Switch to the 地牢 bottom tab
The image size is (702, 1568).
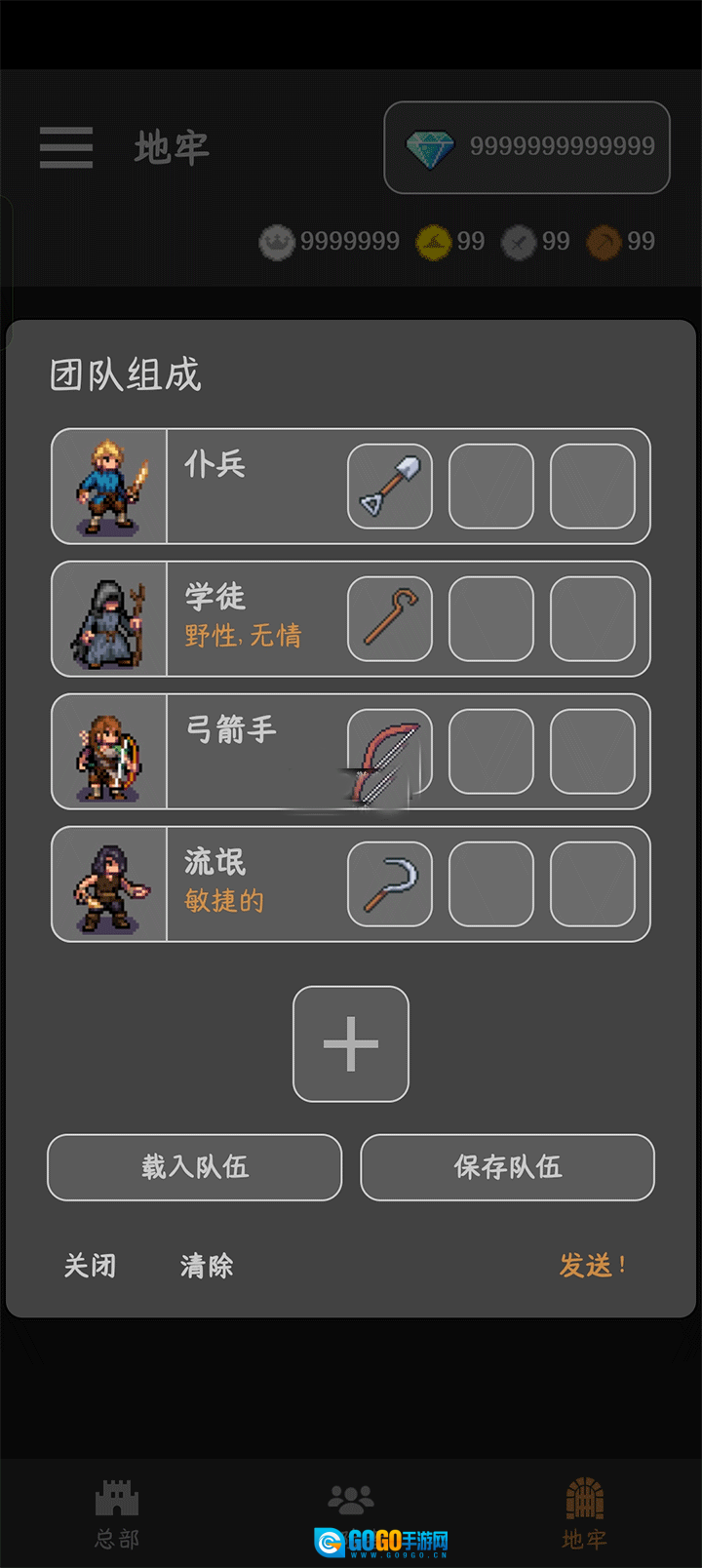585,1513
